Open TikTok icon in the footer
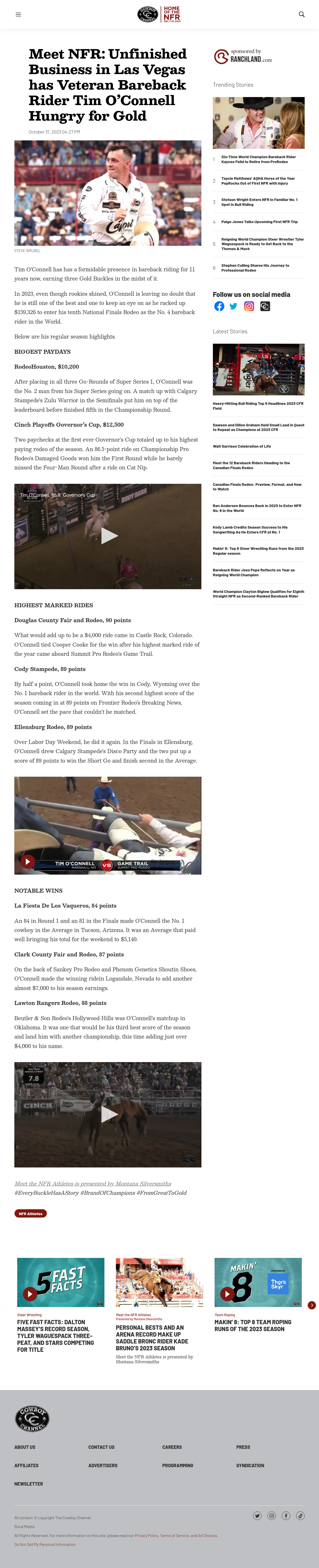 pos(300,1516)
